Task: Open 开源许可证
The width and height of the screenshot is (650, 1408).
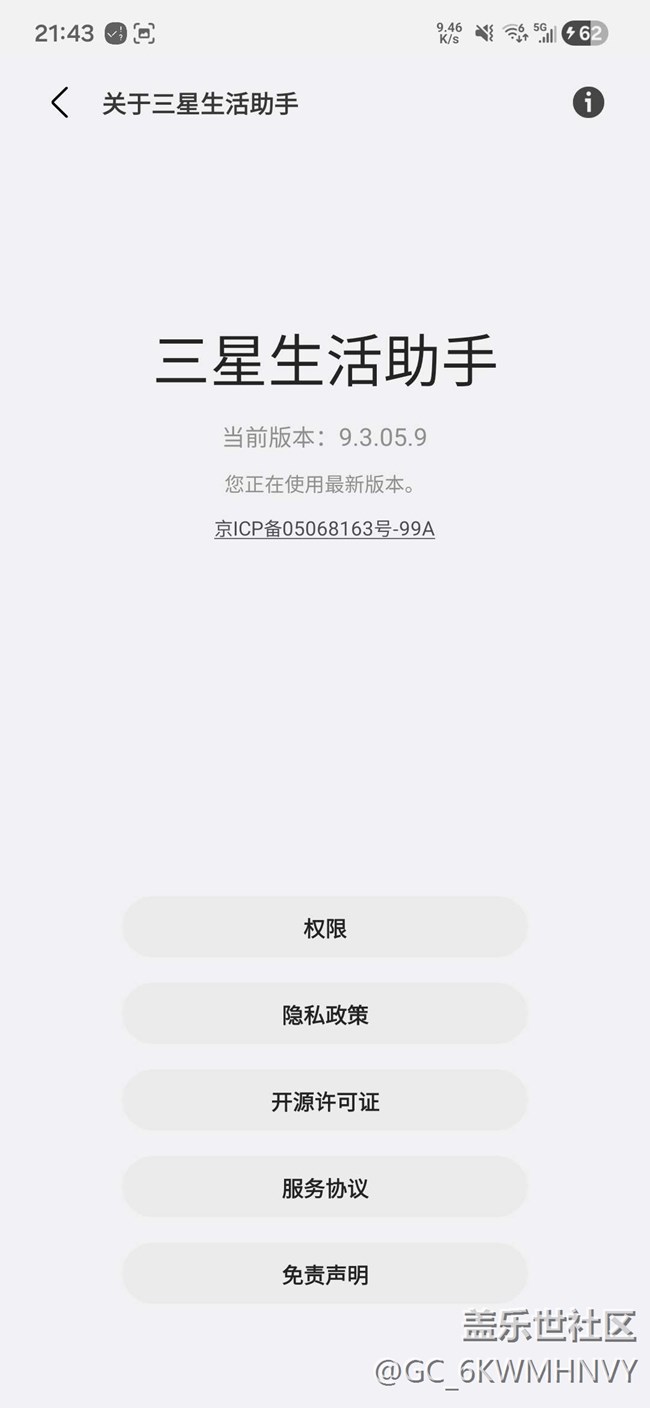Action: (x=325, y=1102)
